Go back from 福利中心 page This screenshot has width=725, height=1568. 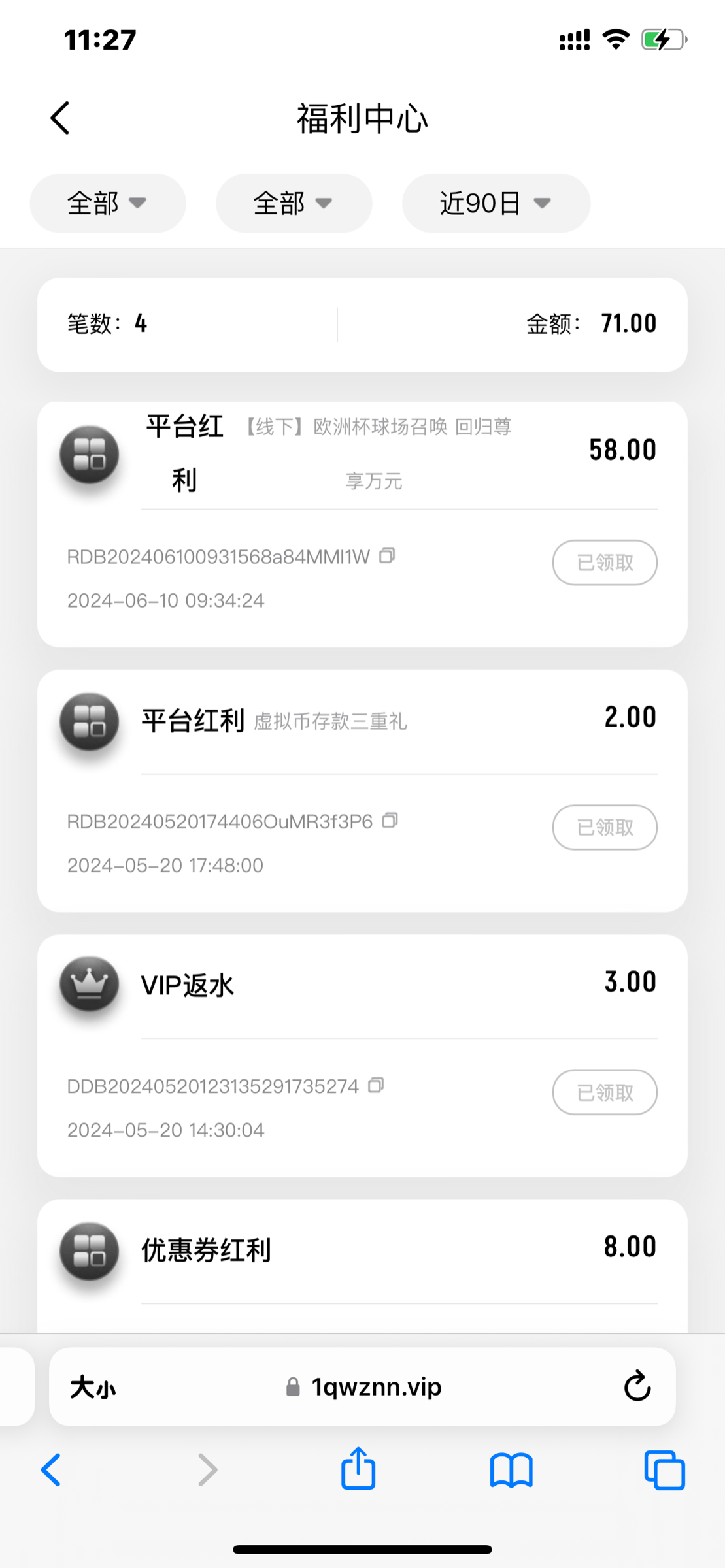[x=60, y=118]
